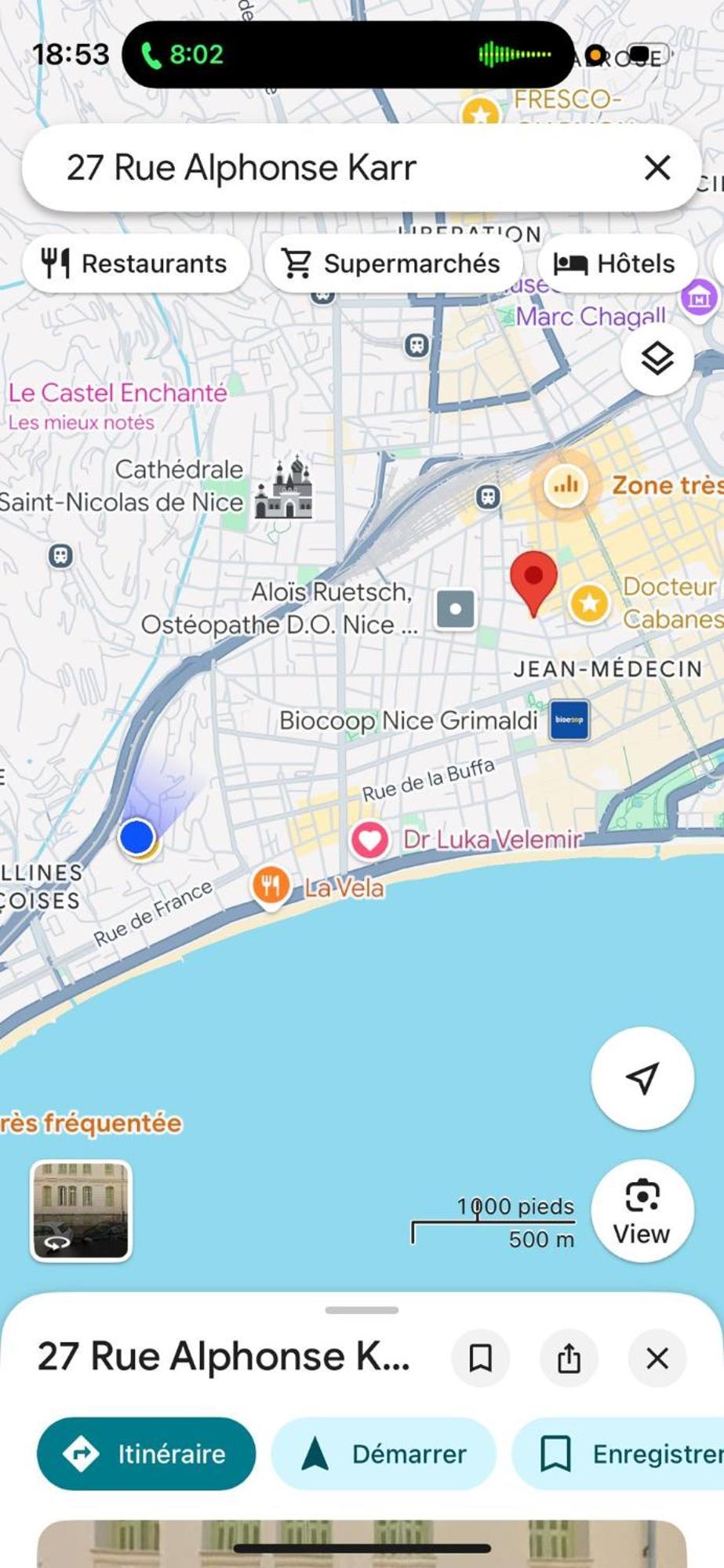
Task: Close the place details sheet
Action: pyautogui.click(x=657, y=1358)
